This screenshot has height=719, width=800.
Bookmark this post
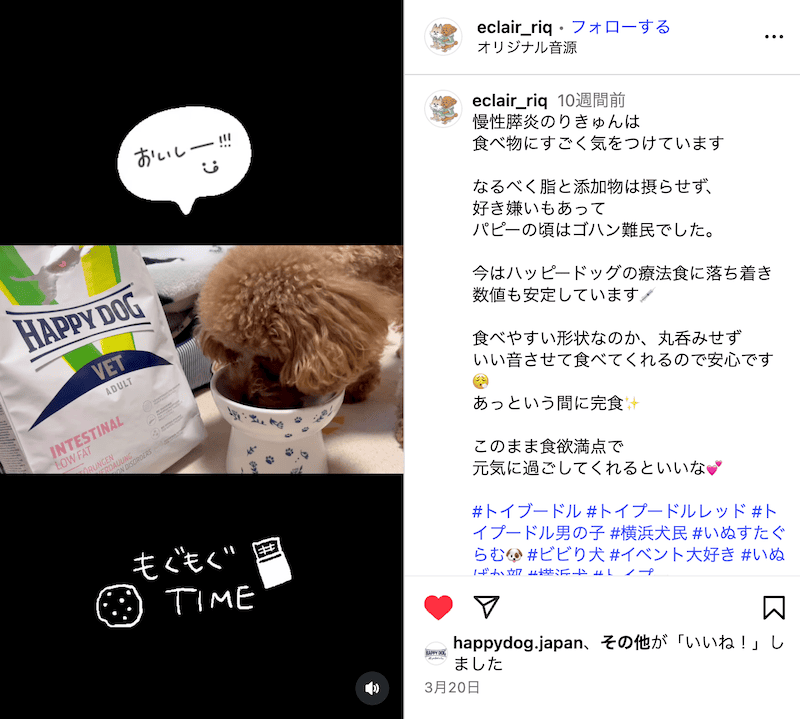pos(773,607)
